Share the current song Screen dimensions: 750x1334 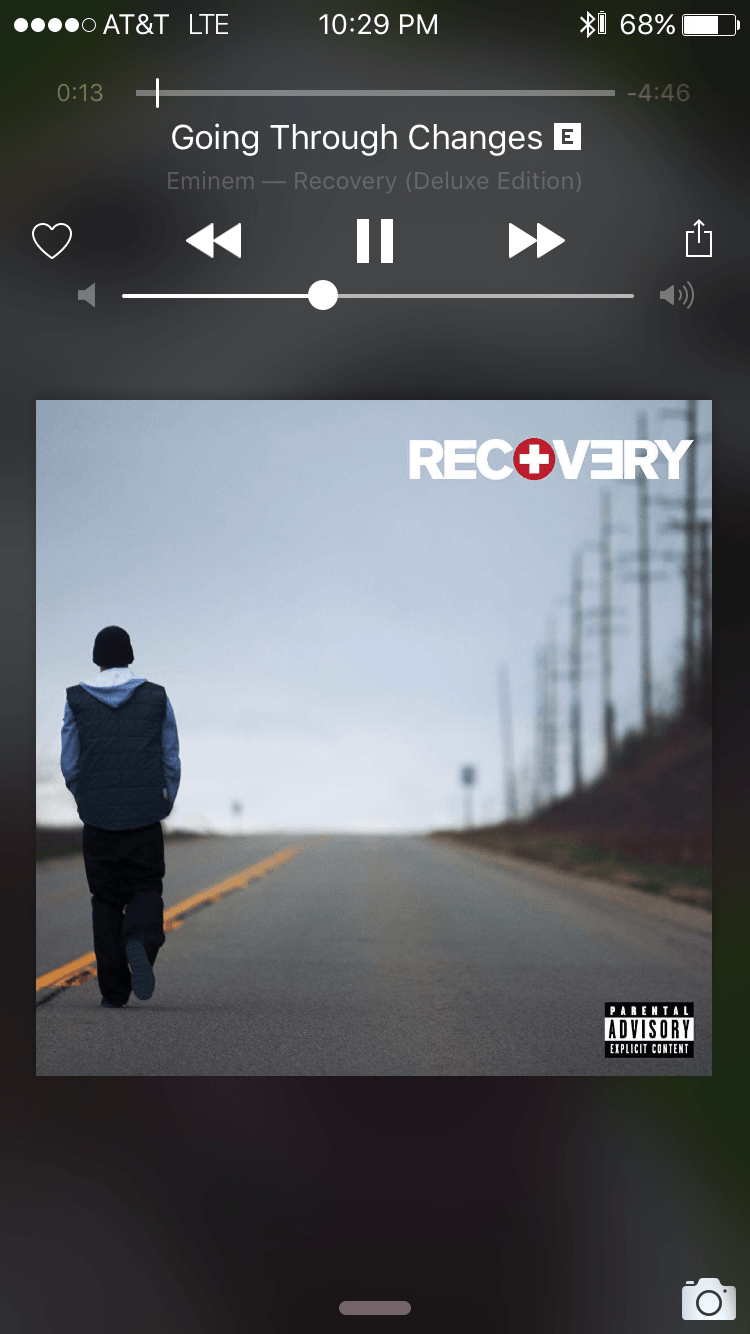click(x=699, y=239)
